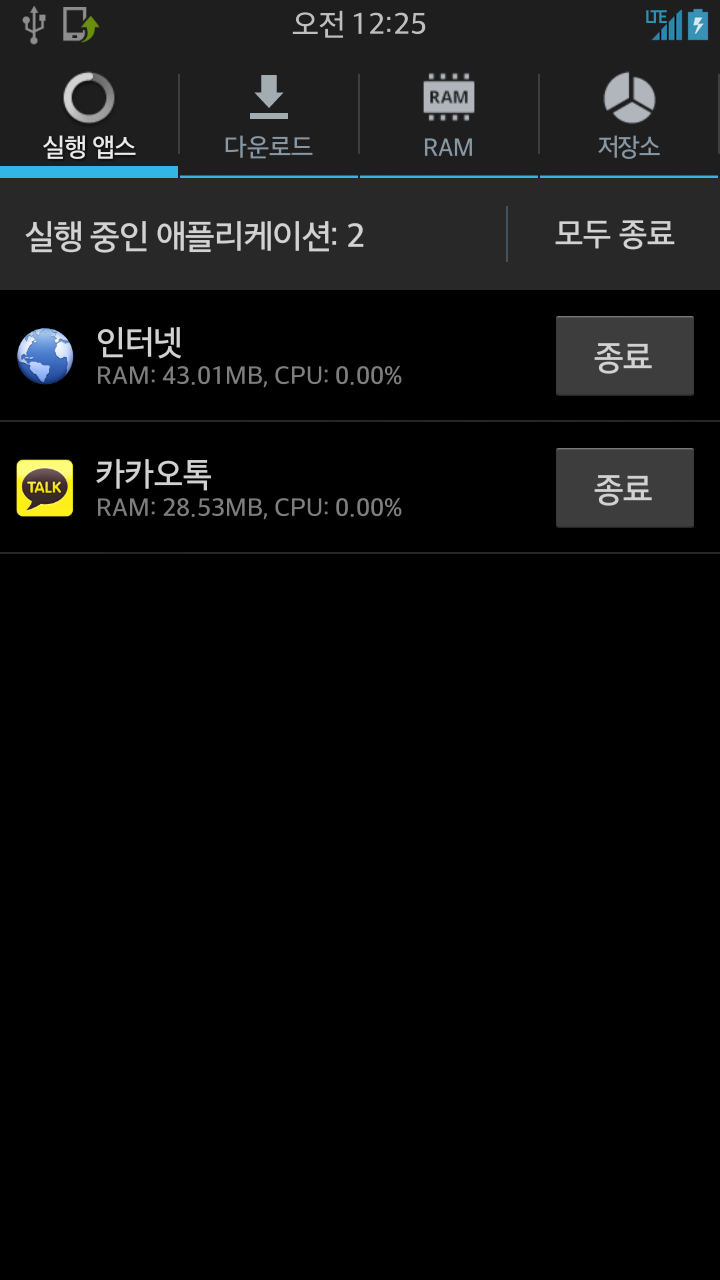End the 인터넷 app with 종료
This screenshot has width=720, height=1280.
(624, 356)
